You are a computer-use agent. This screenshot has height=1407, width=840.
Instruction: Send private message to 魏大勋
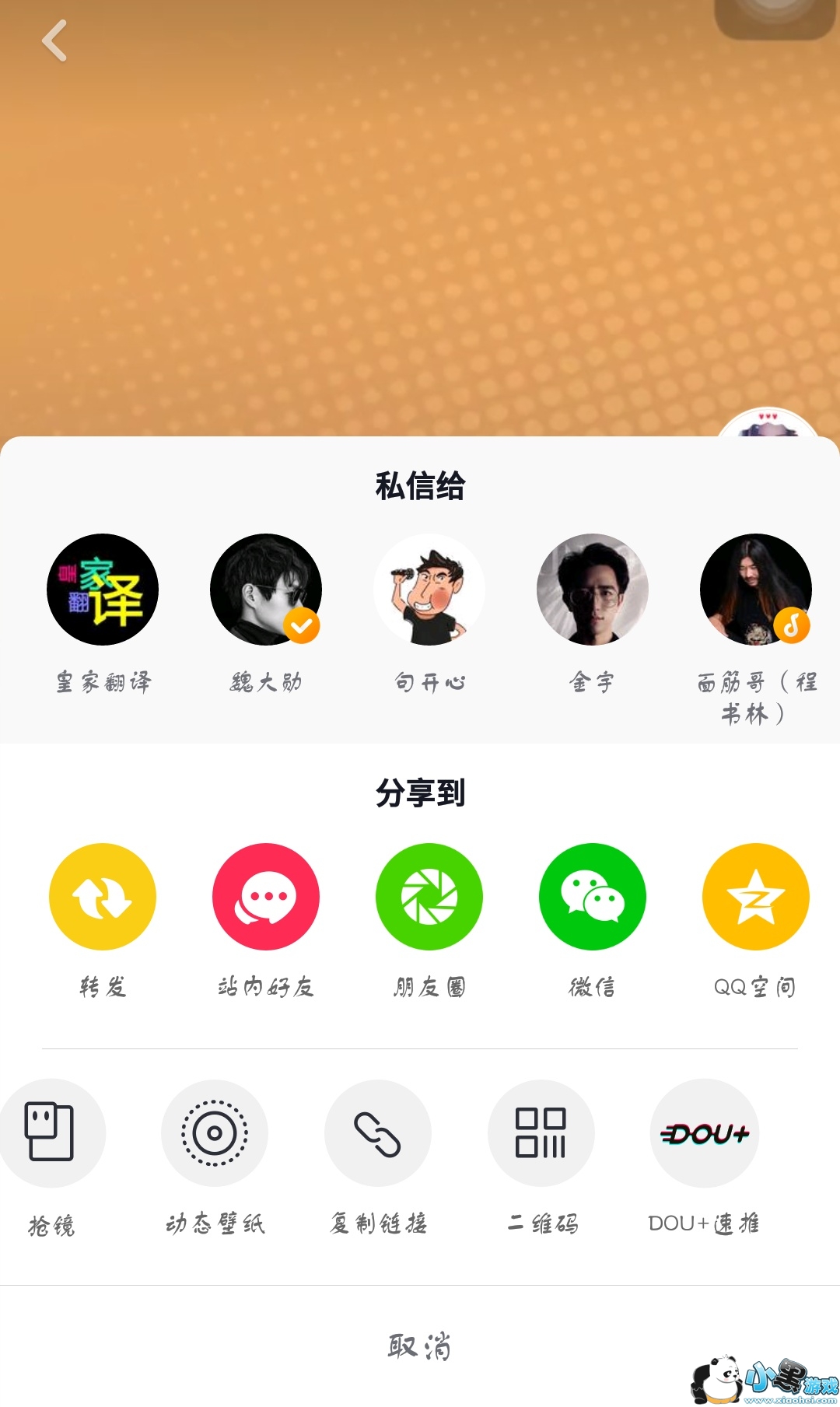pyautogui.click(x=266, y=590)
